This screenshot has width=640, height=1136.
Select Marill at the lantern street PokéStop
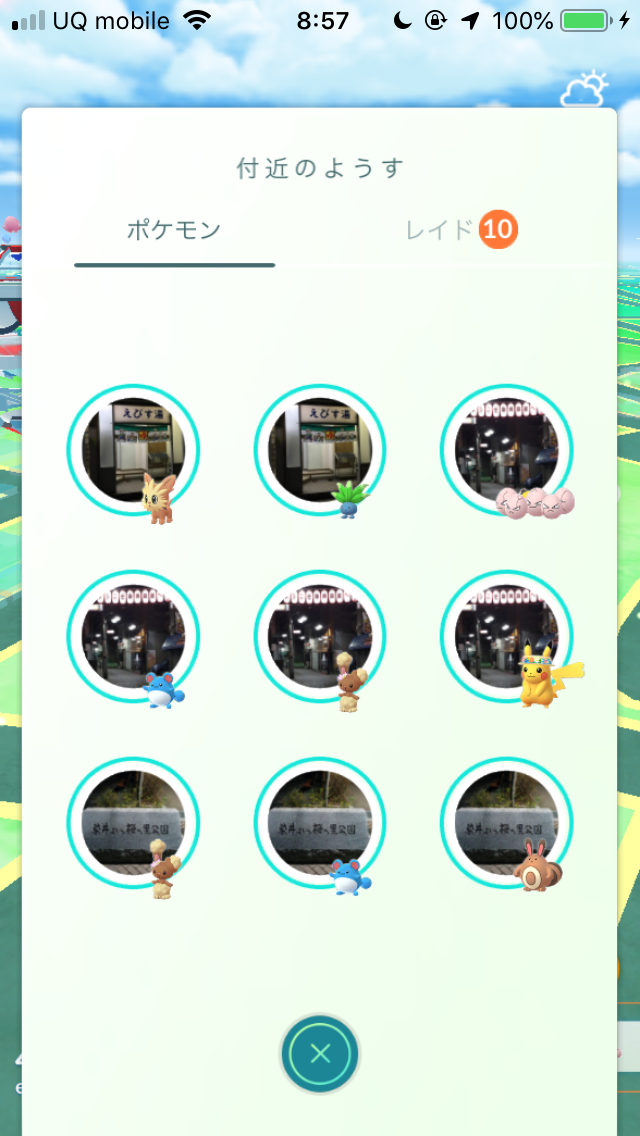click(133, 637)
